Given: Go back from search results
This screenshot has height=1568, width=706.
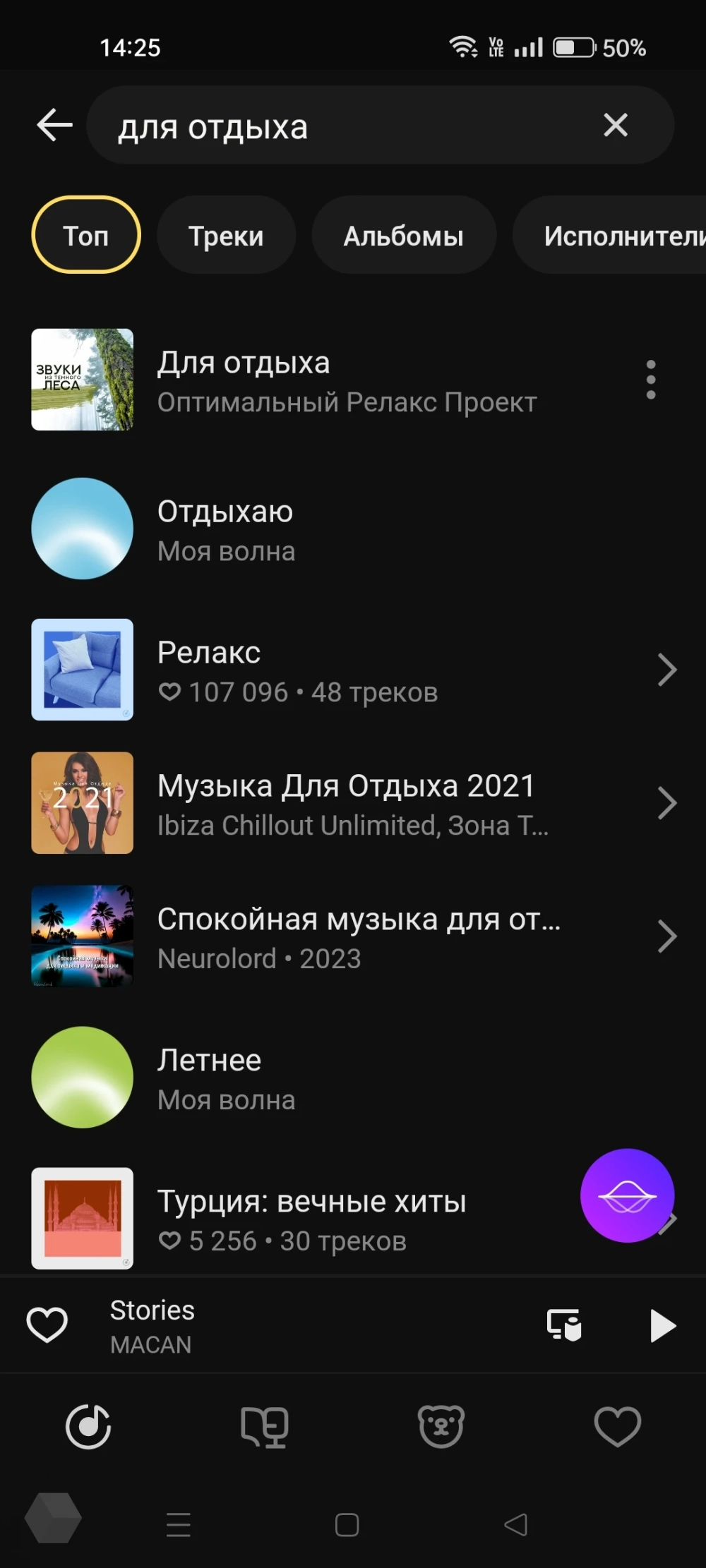Looking at the screenshot, I should click(x=54, y=126).
